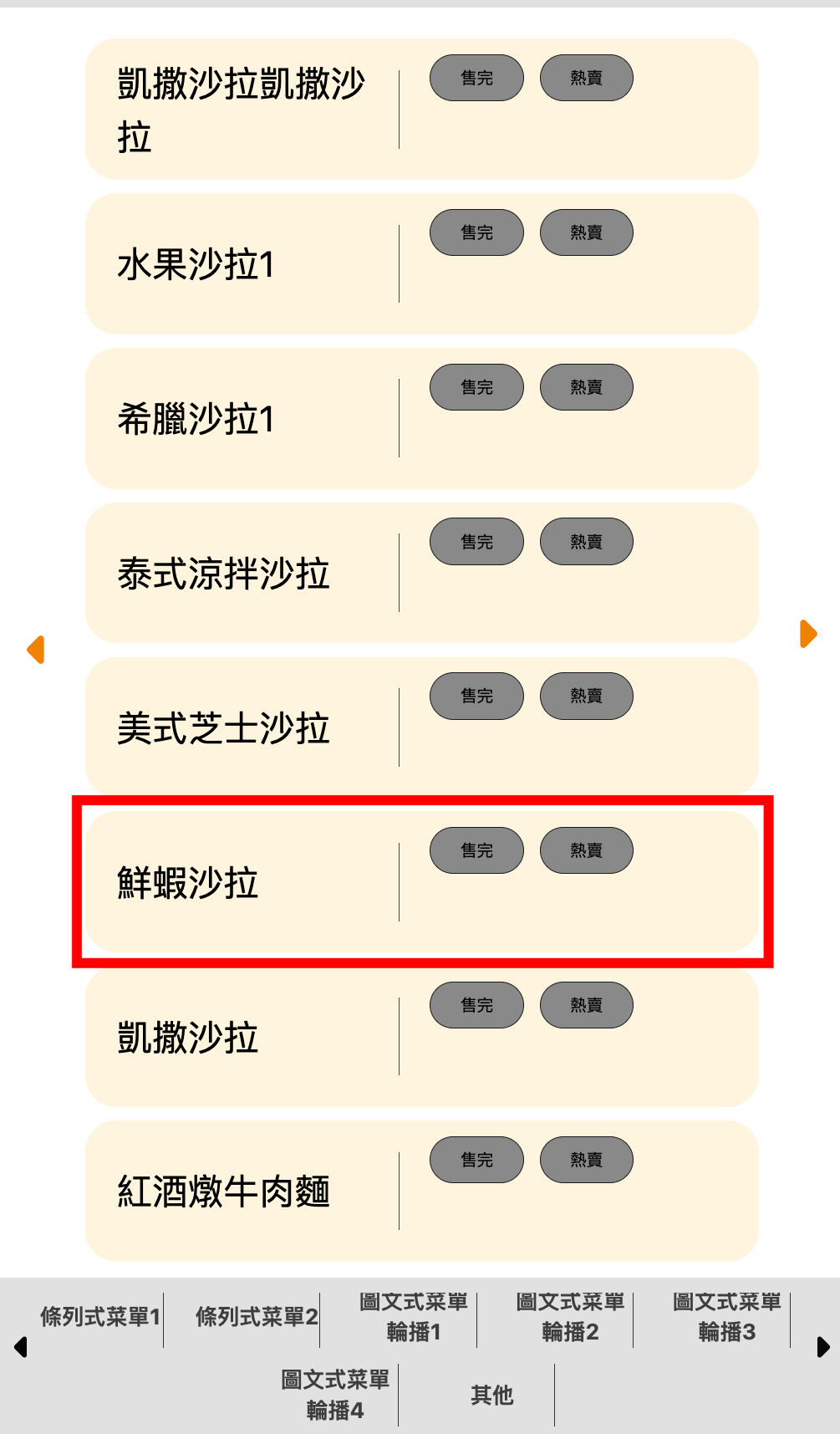Image resolution: width=840 pixels, height=1434 pixels.
Task: Mark 鮮蝦沙拉 as 售完
Action: pos(476,850)
